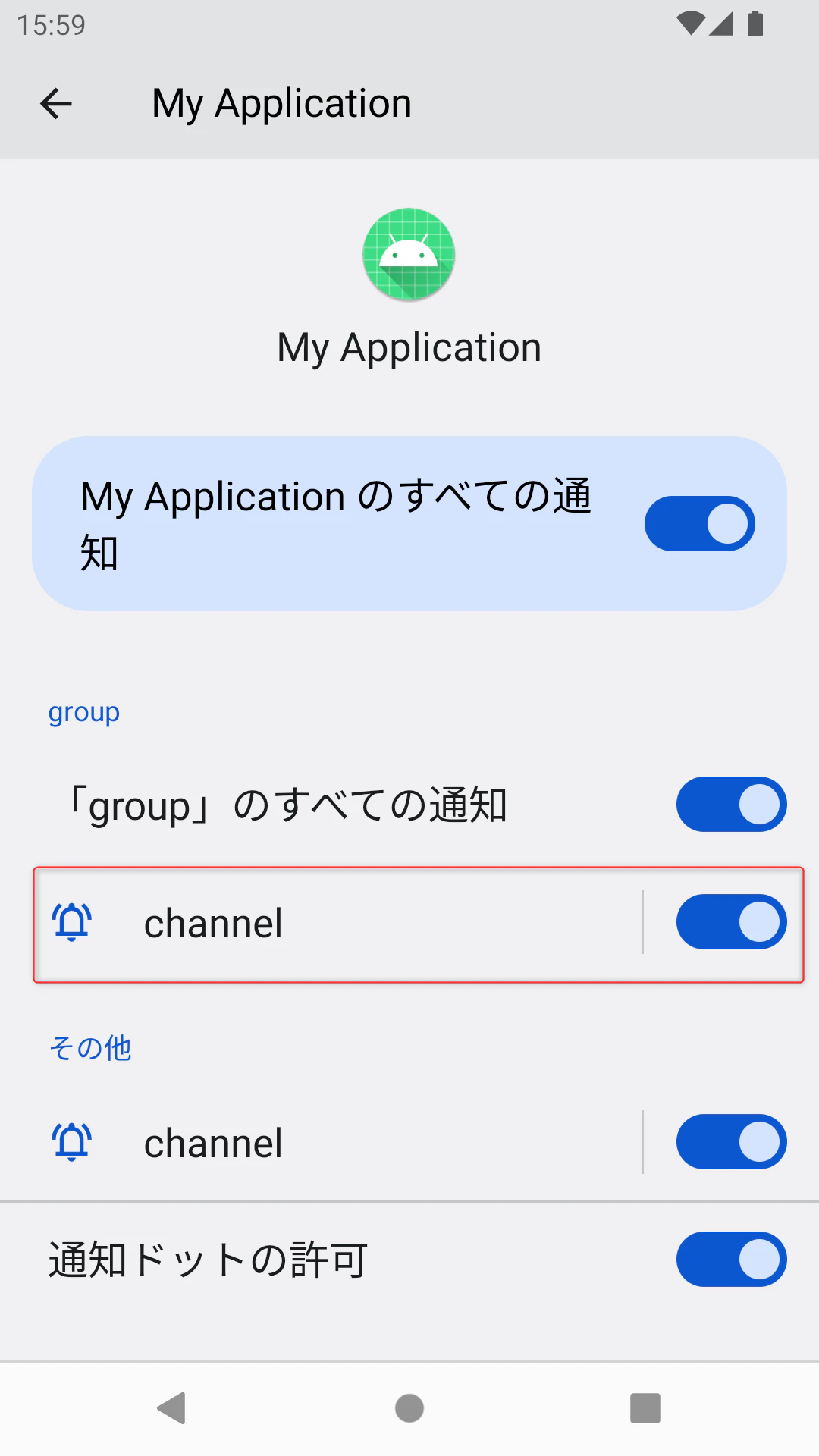Image resolution: width=819 pixels, height=1456 pixels.
Task: Disable all notifications for 「group」
Action: (x=731, y=805)
